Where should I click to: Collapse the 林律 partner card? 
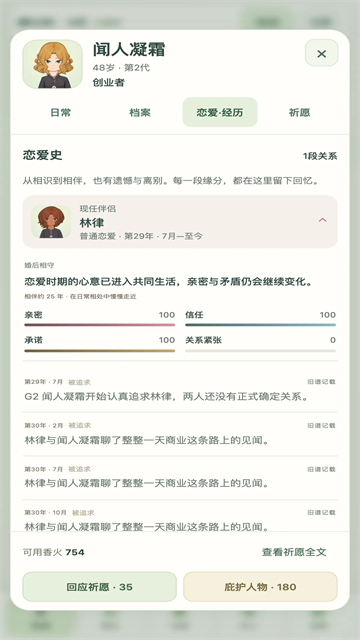[x=180, y=222]
